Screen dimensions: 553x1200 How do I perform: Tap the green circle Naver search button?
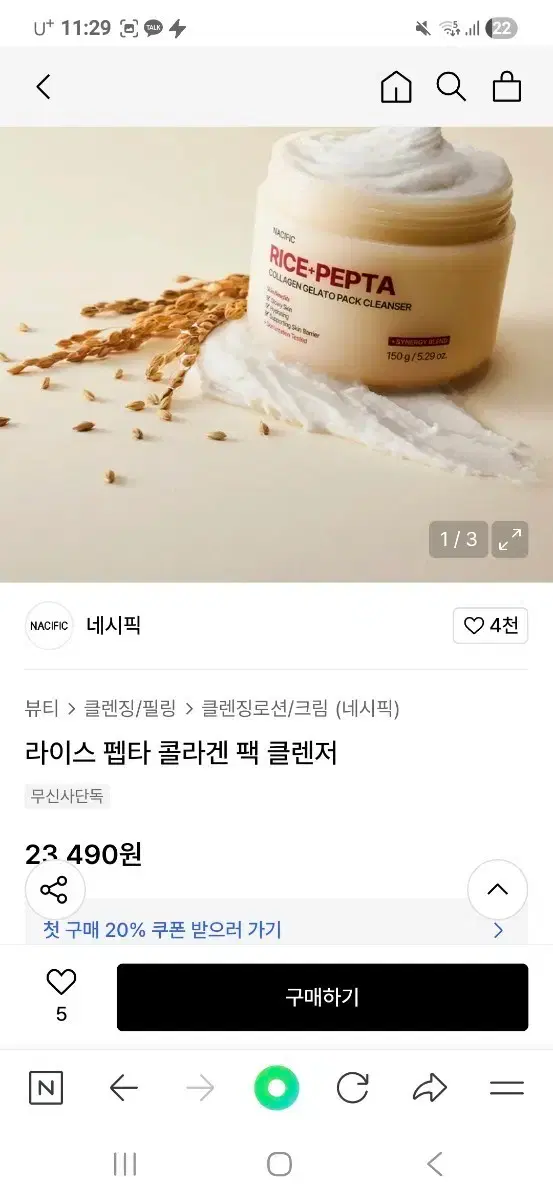(x=277, y=1088)
